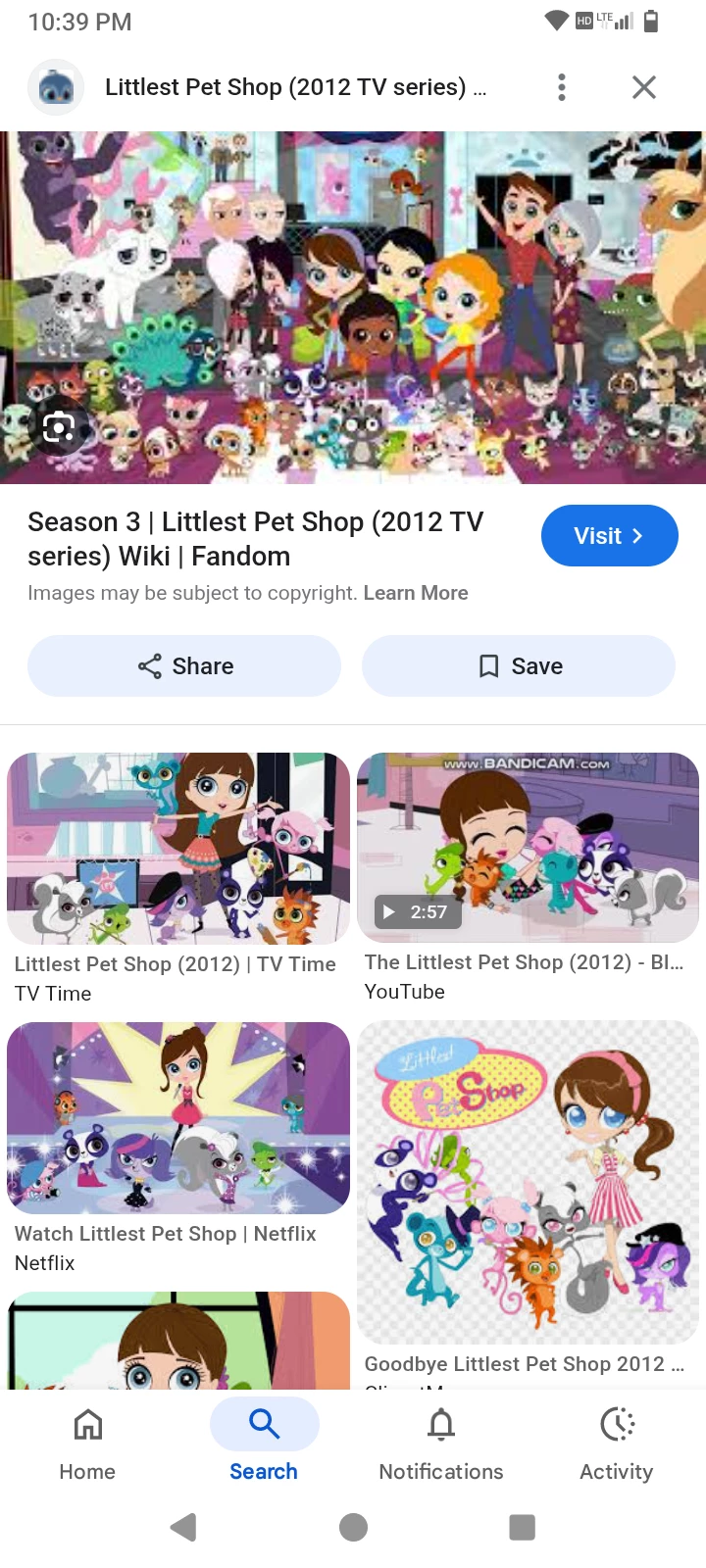Open the Learn More copyright link

click(416, 593)
